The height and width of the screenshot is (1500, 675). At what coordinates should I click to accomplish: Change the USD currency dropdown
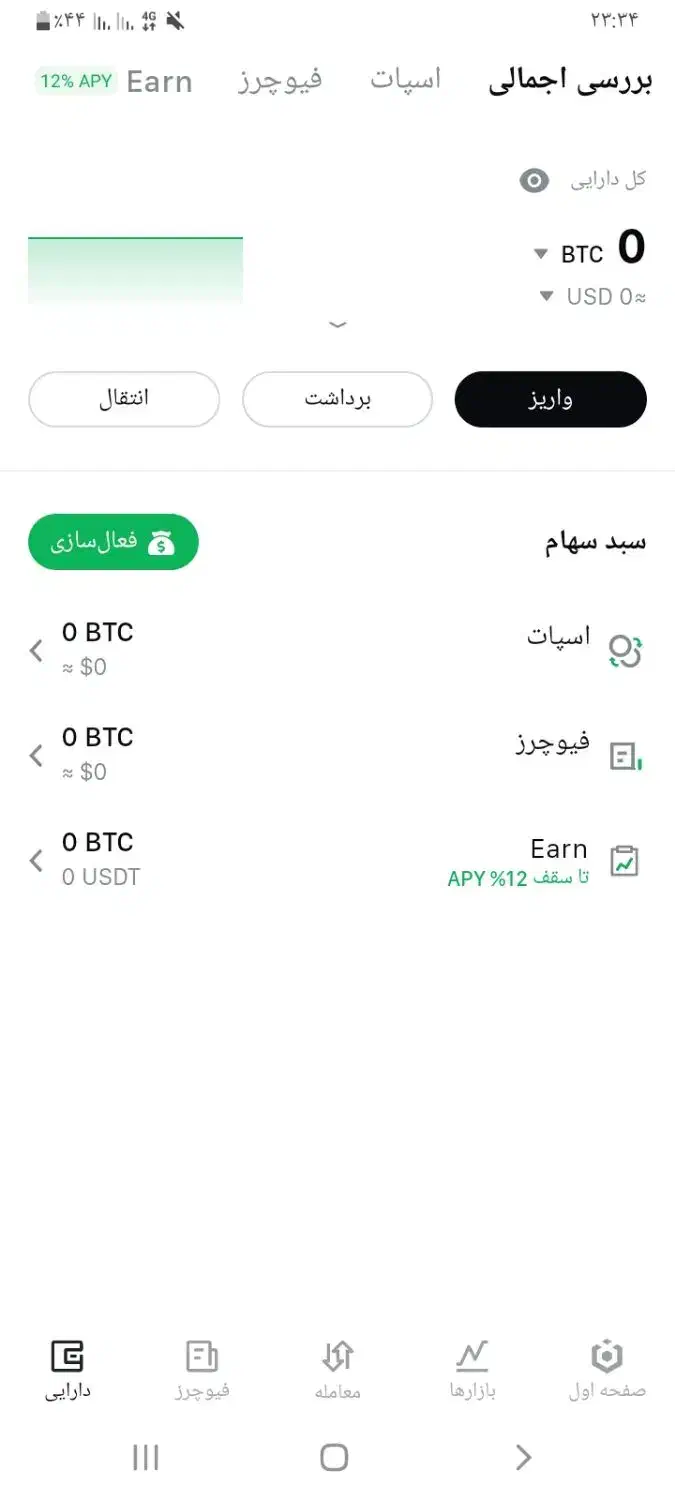click(591, 296)
